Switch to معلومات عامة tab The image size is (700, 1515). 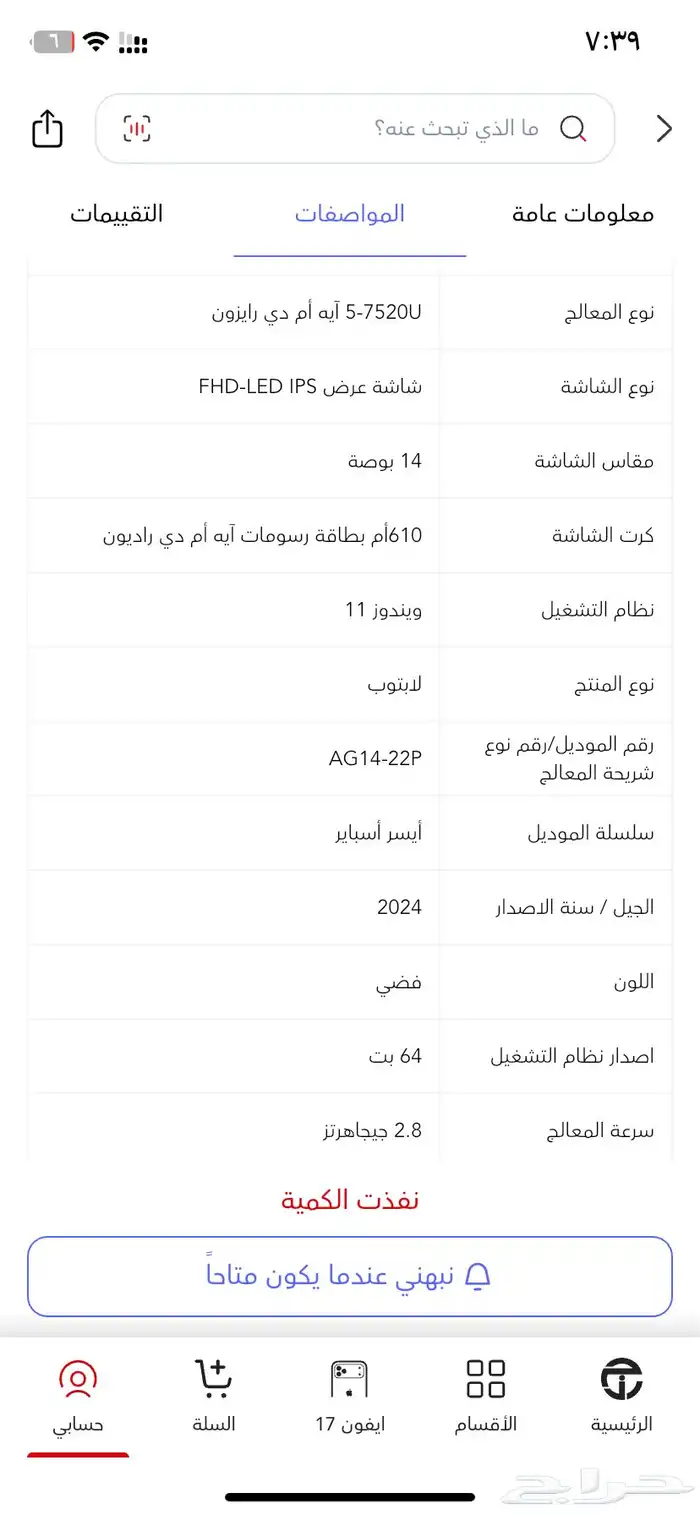point(583,214)
